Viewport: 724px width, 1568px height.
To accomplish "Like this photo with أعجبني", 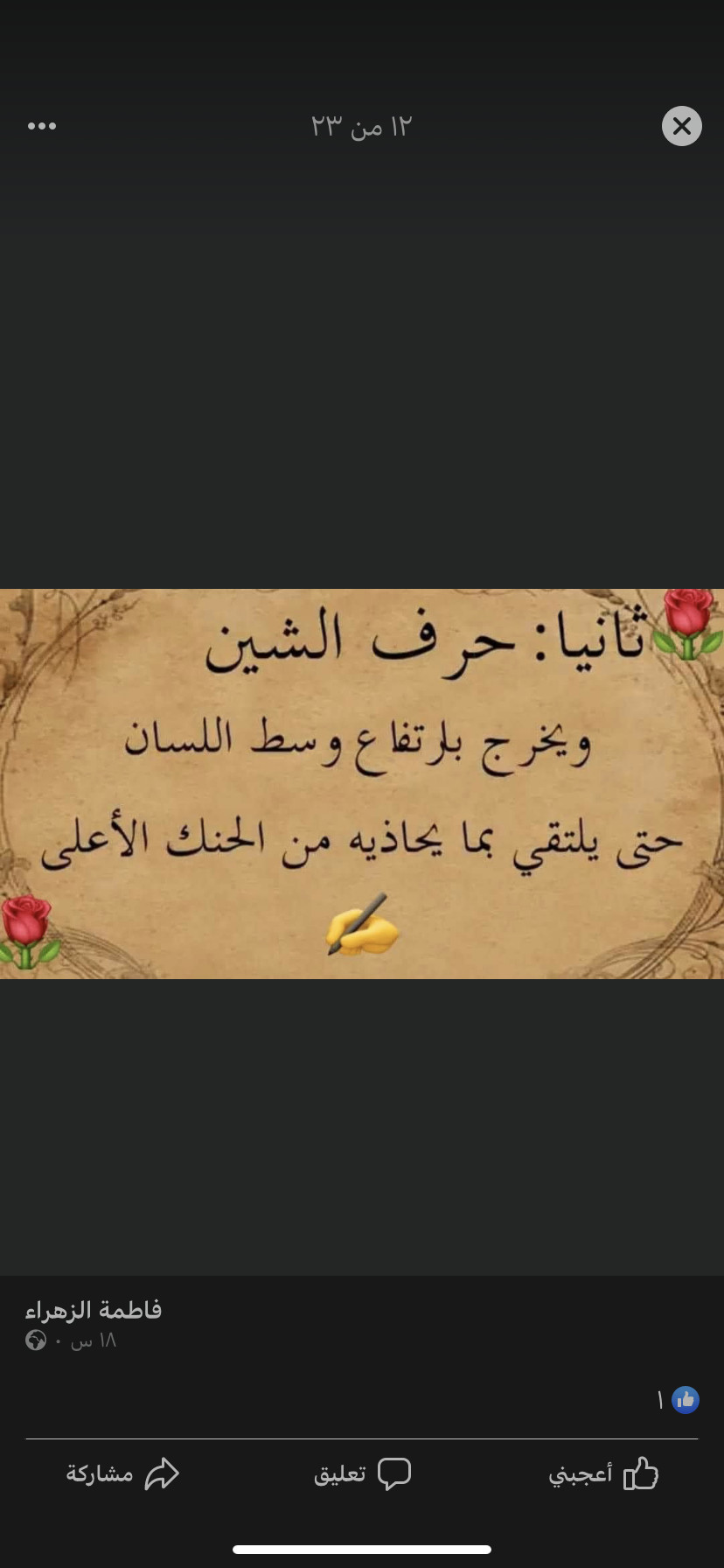I will coord(603,1474).
